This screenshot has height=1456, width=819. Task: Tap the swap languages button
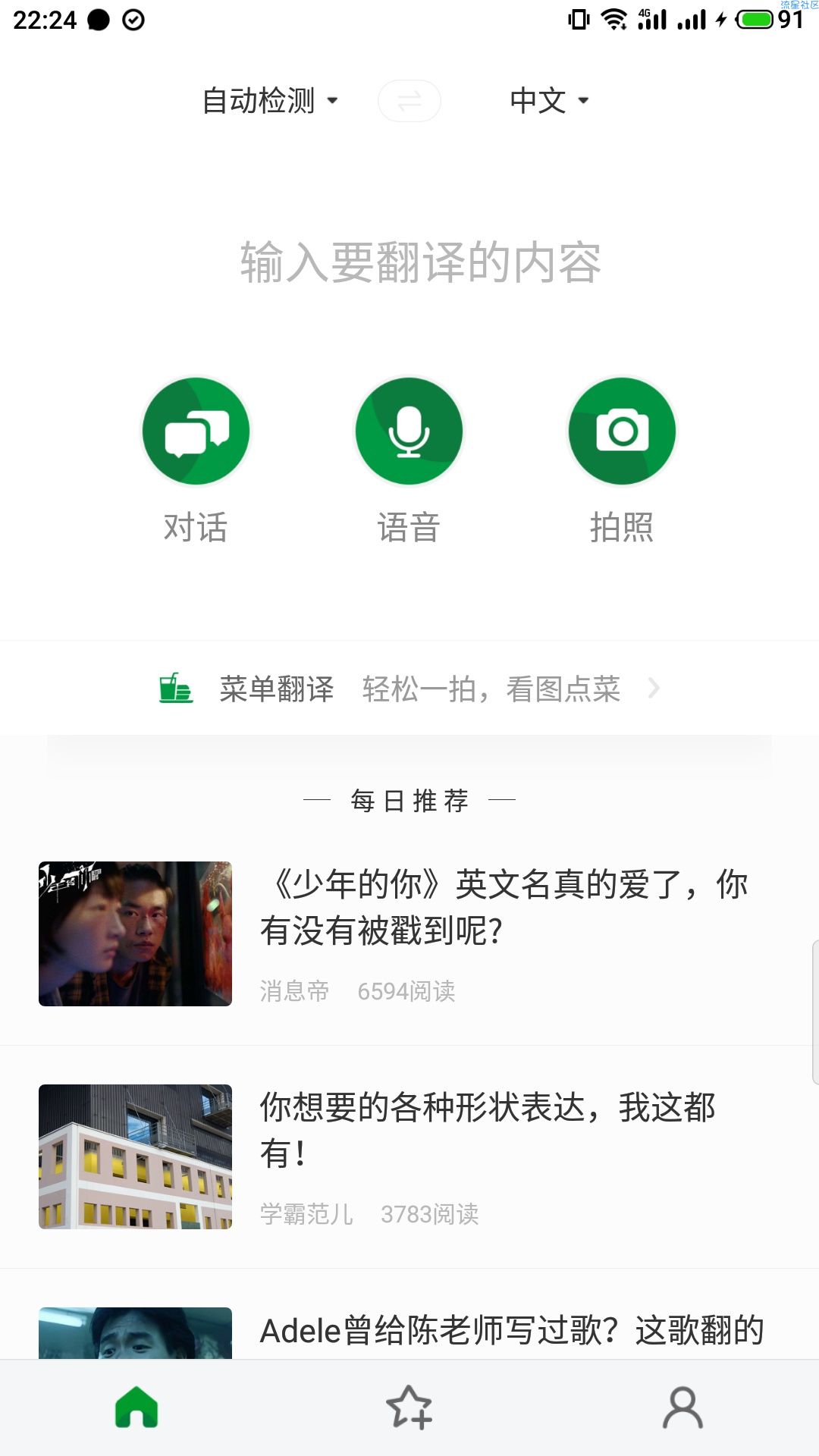click(409, 101)
